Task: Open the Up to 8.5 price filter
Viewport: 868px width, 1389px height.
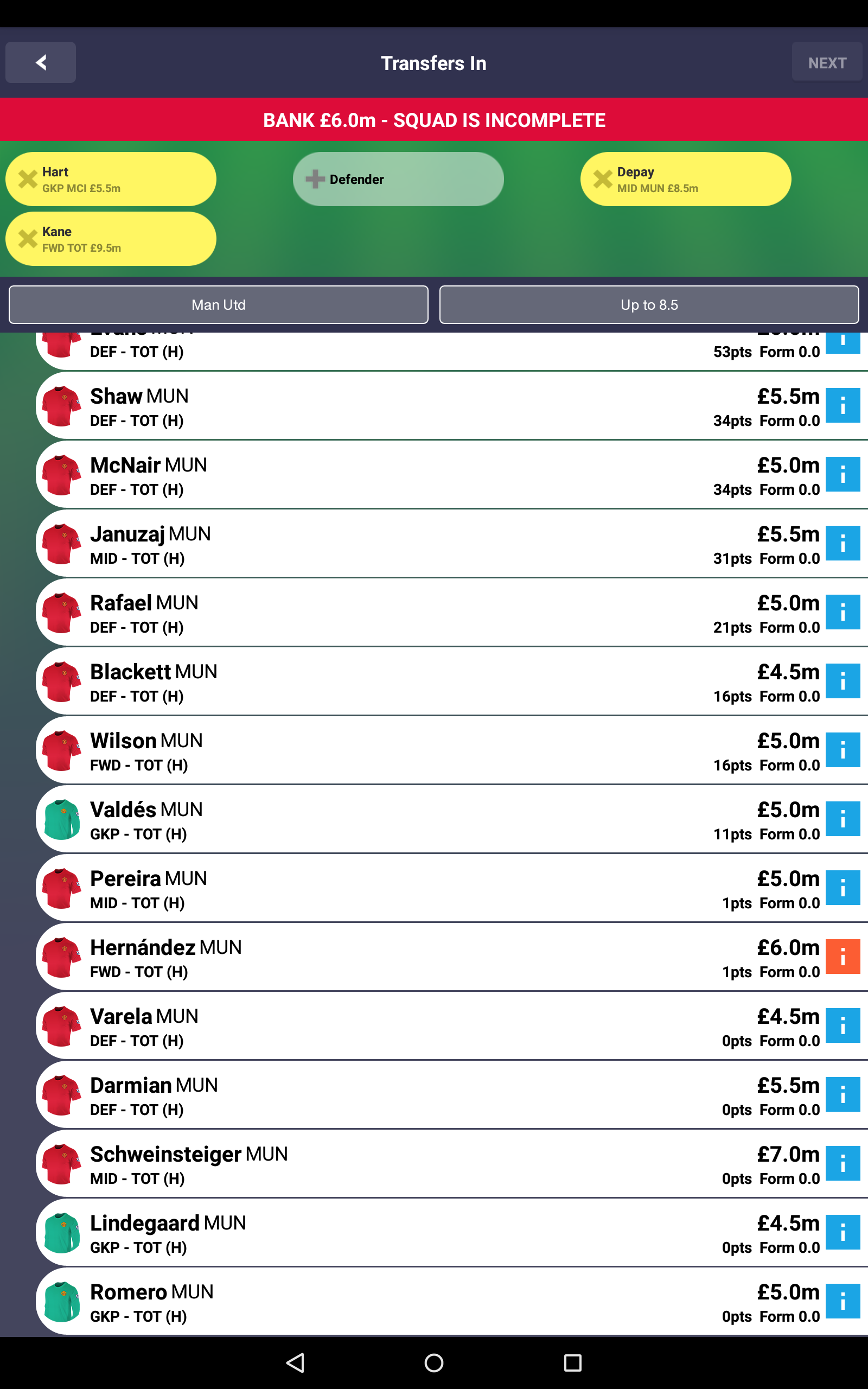Action: pos(649,304)
